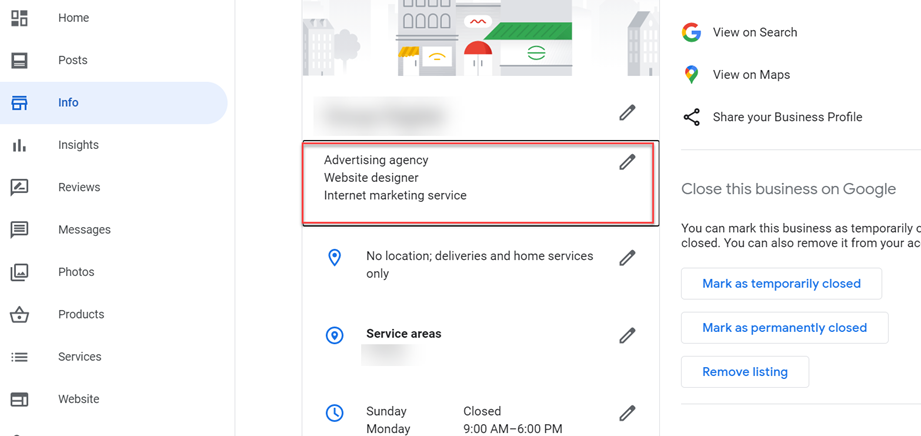
Task: Edit business categories like Advertising agency
Action: [x=627, y=162]
